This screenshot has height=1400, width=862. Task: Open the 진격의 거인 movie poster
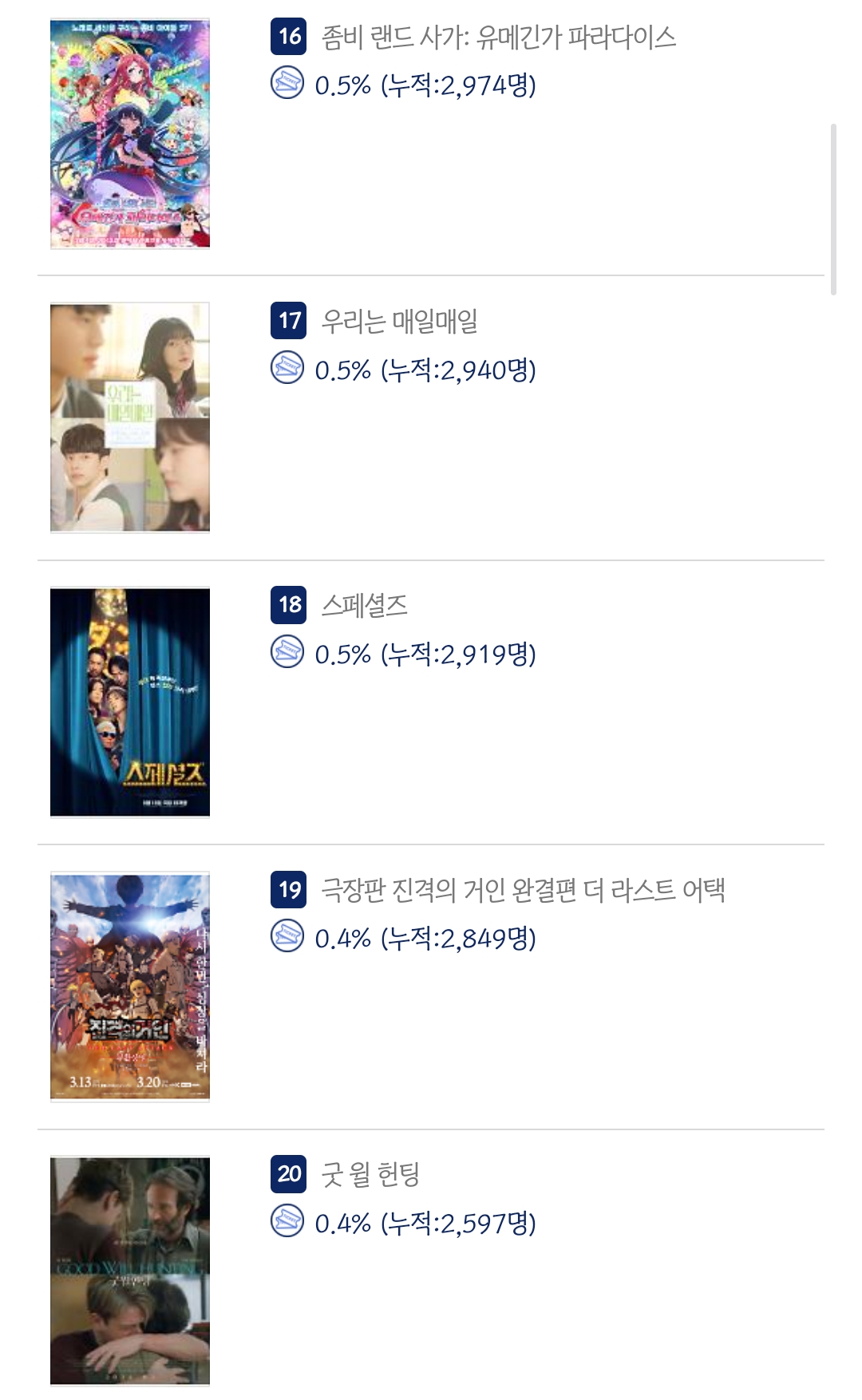(130, 987)
